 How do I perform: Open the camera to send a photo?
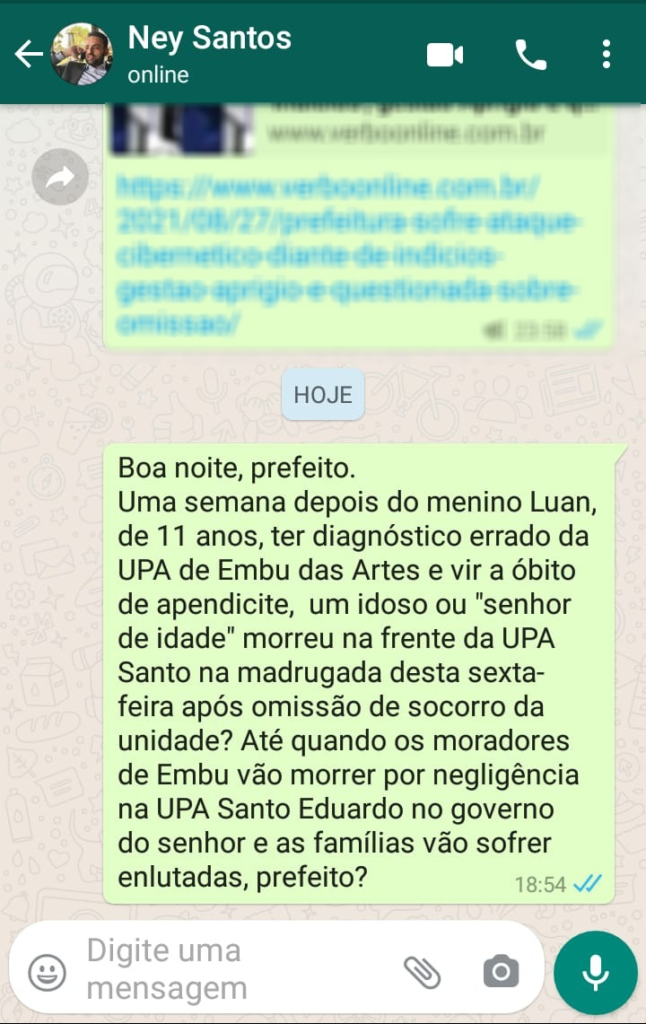(500, 970)
